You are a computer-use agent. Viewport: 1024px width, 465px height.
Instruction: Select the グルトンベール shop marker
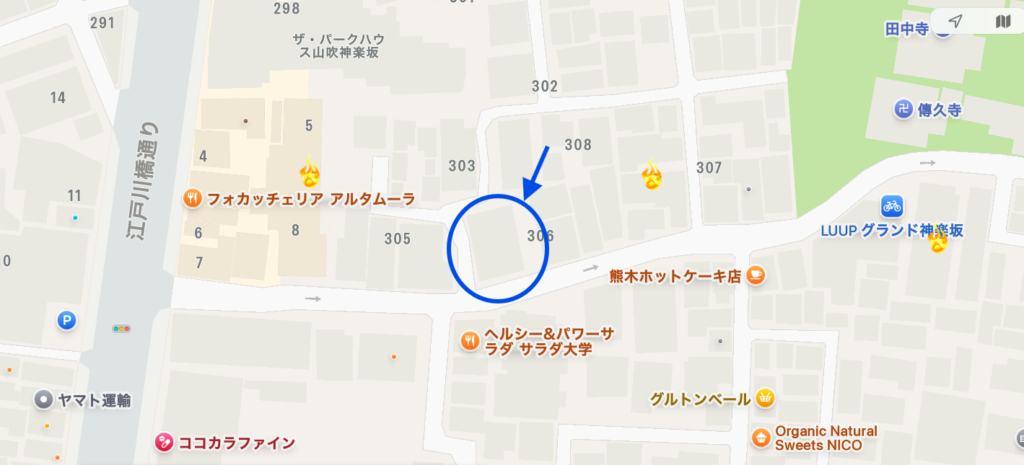point(766,399)
